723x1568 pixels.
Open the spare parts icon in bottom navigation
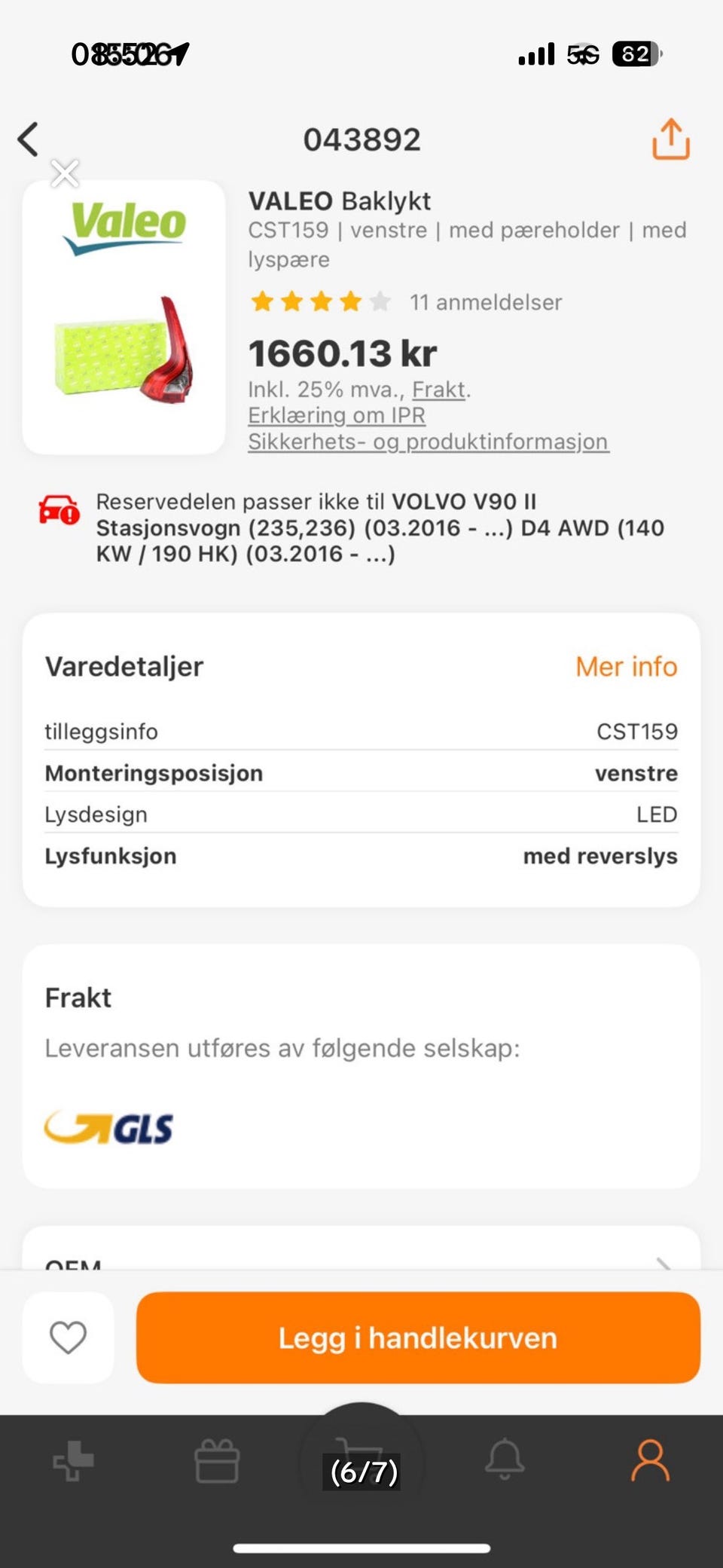point(72,1459)
